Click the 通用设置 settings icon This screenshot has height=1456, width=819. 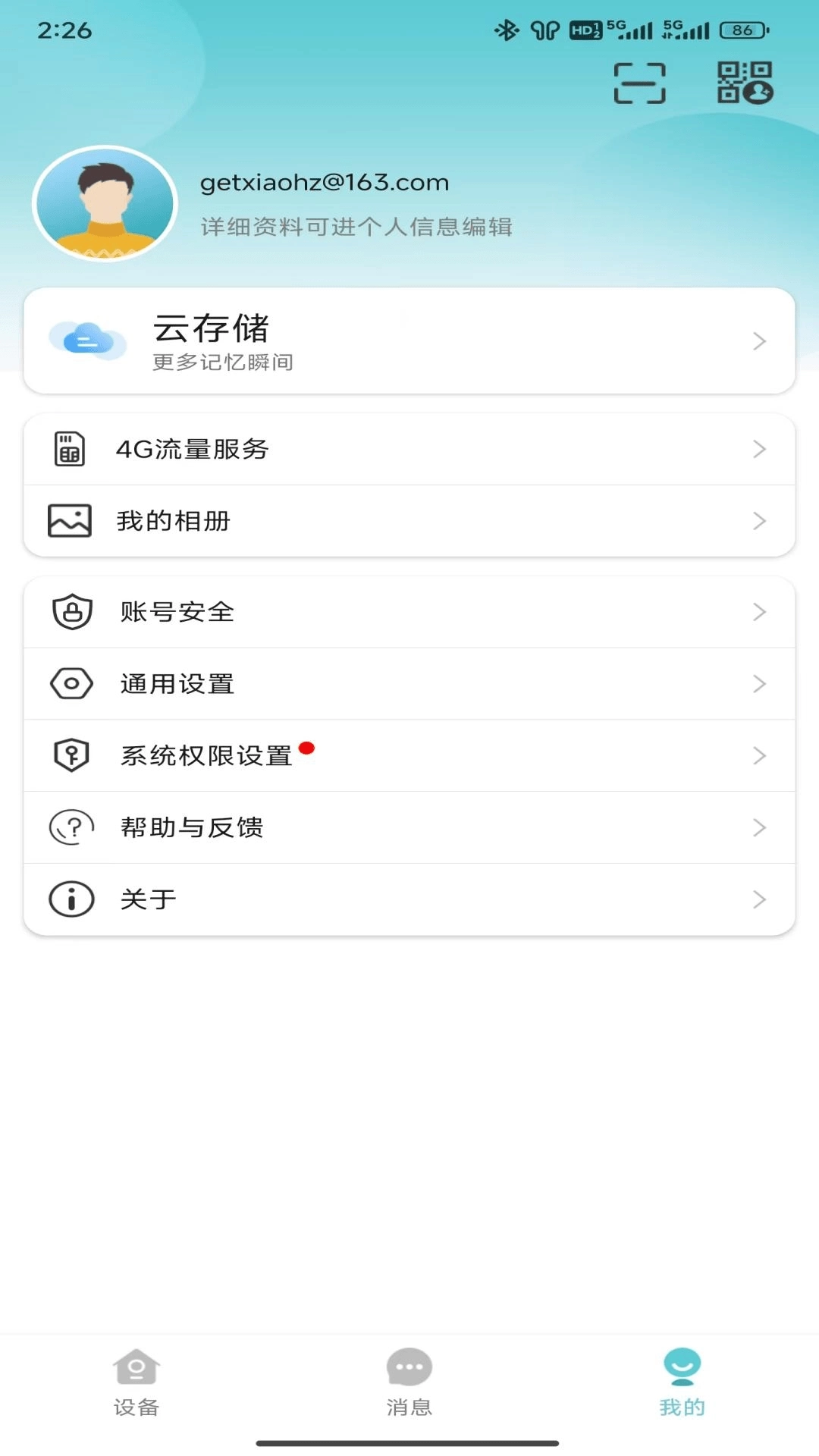click(69, 683)
